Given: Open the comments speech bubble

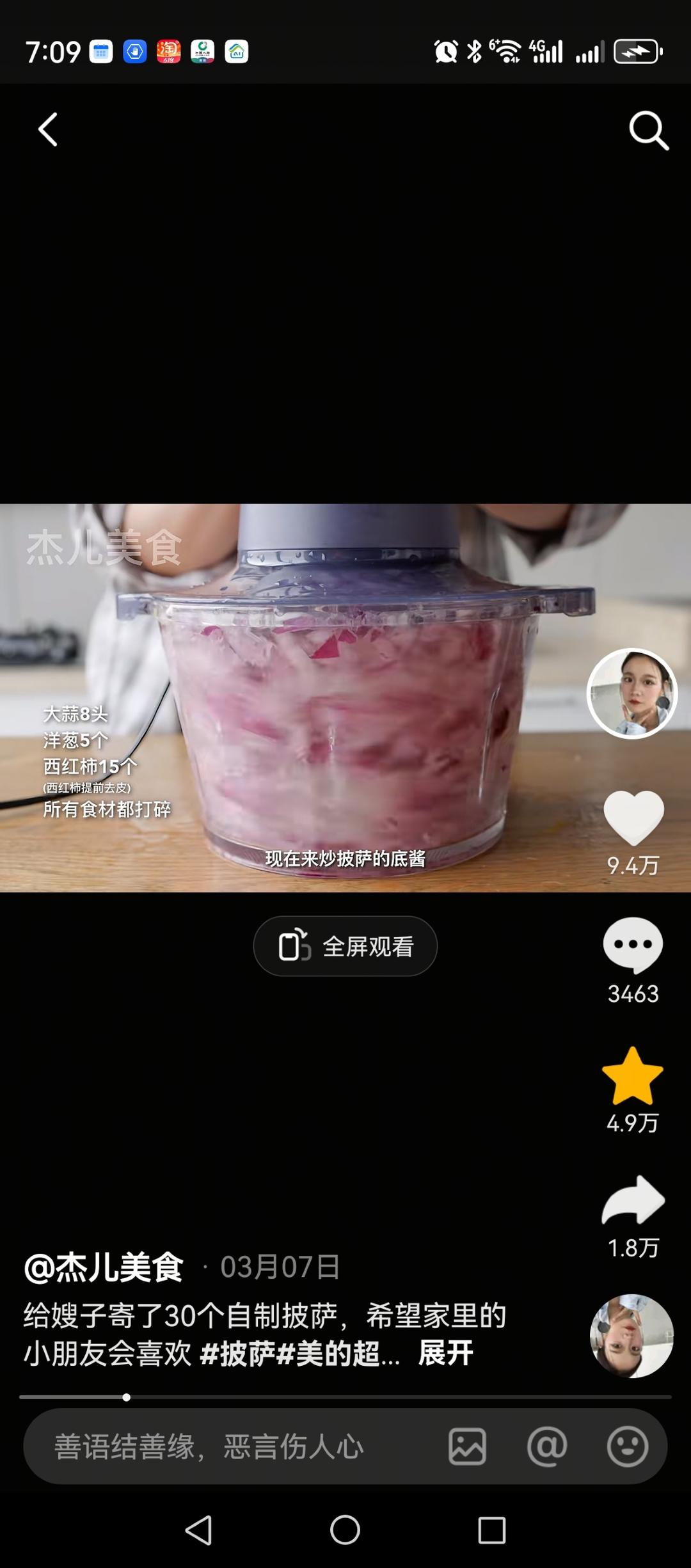Looking at the screenshot, I should 633,944.
